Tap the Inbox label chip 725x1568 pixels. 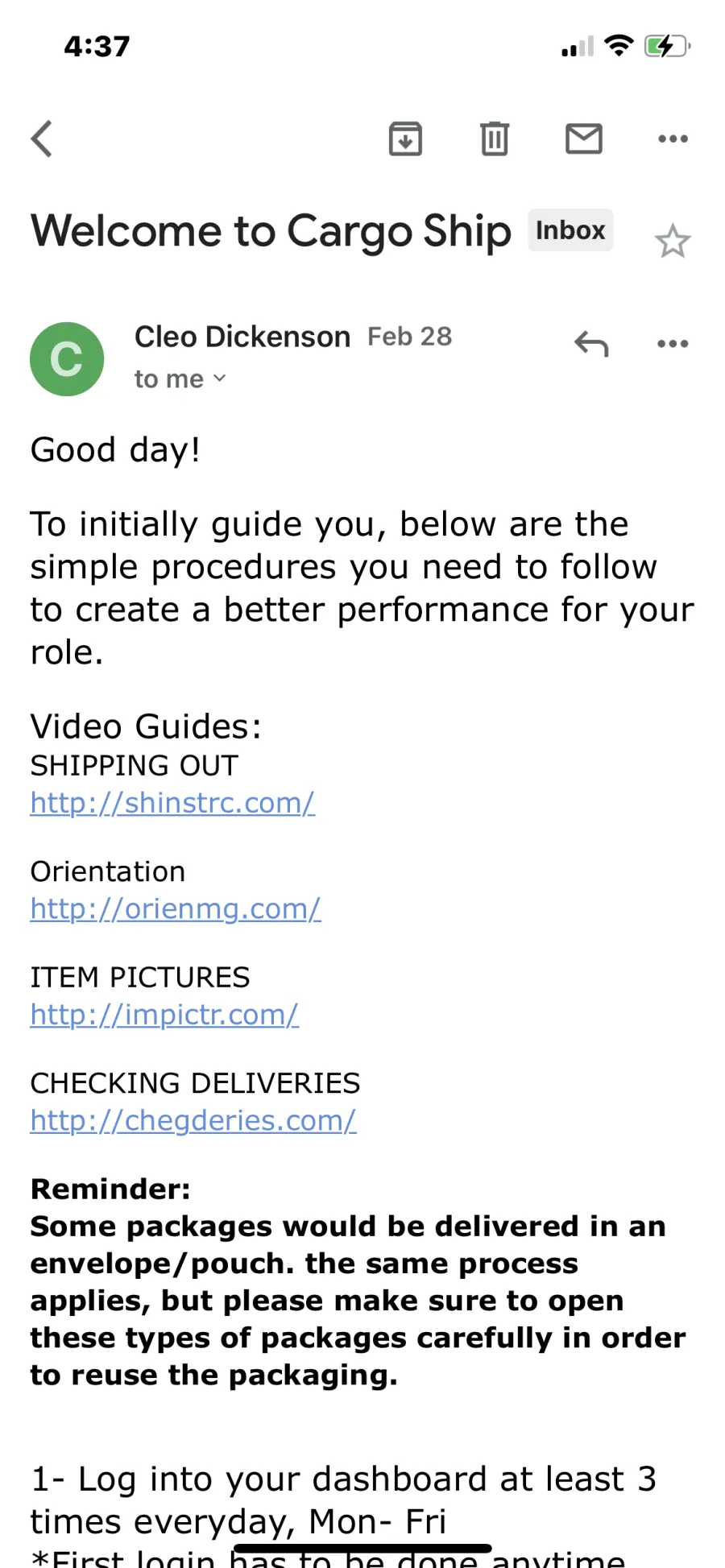pyautogui.click(x=570, y=230)
